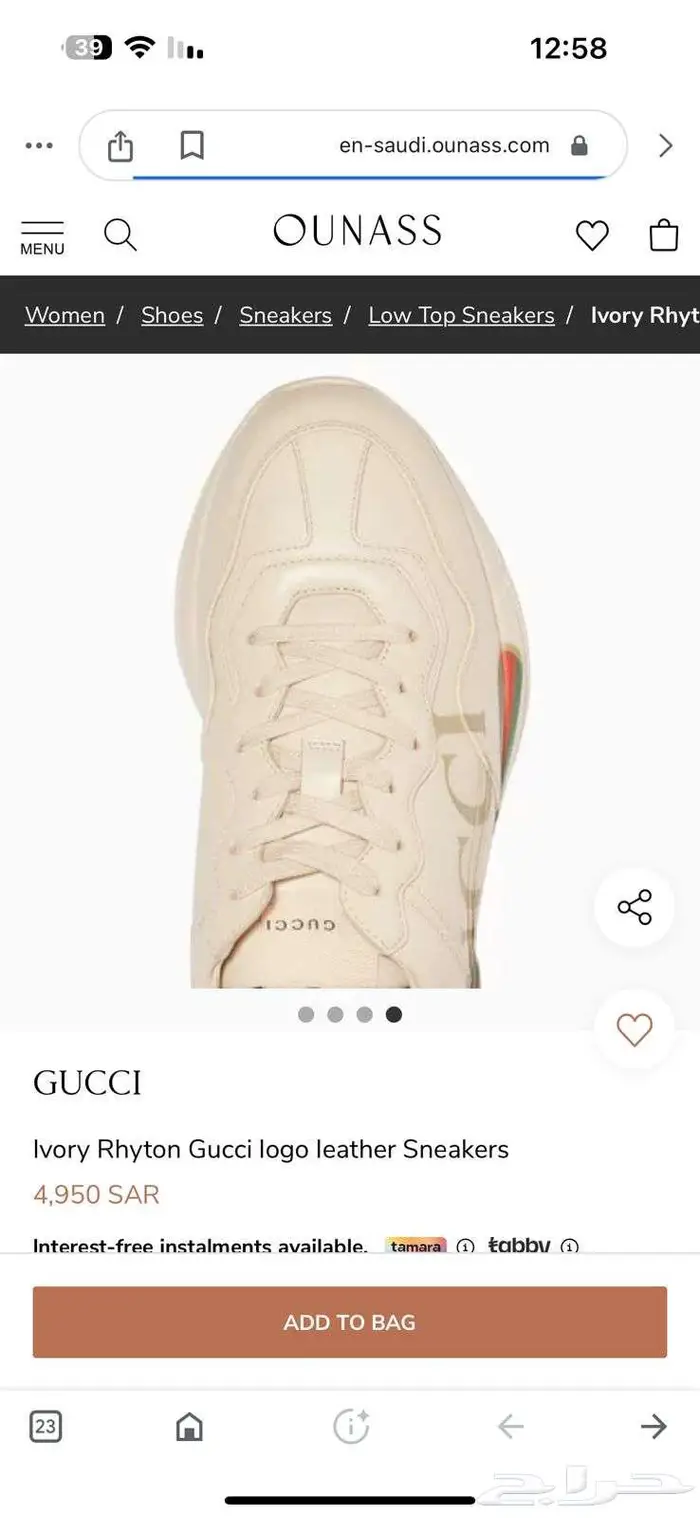View the shopping bag
700x1518 pixels.
click(664, 235)
